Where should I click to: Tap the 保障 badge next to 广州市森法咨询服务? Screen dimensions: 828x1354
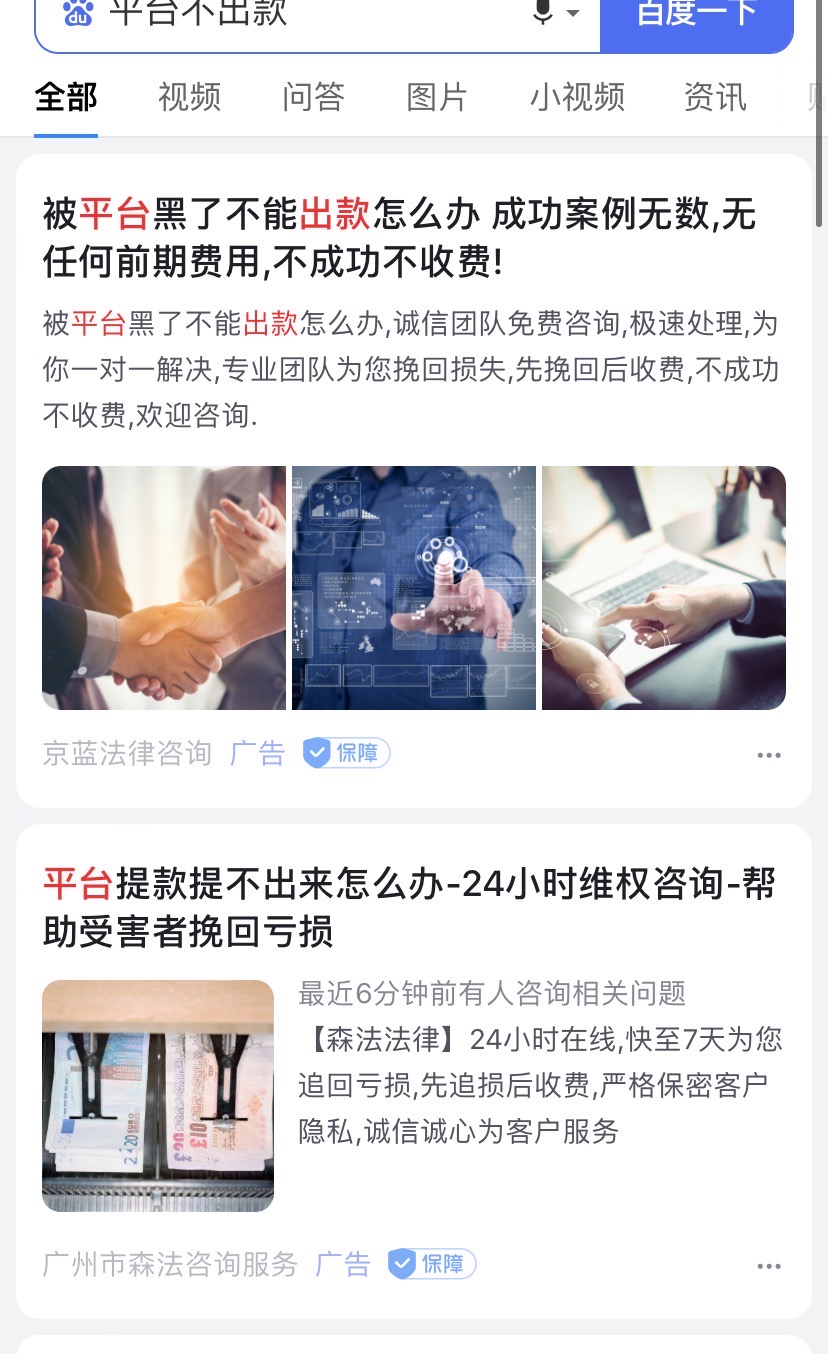pyautogui.click(x=432, y=1264)
